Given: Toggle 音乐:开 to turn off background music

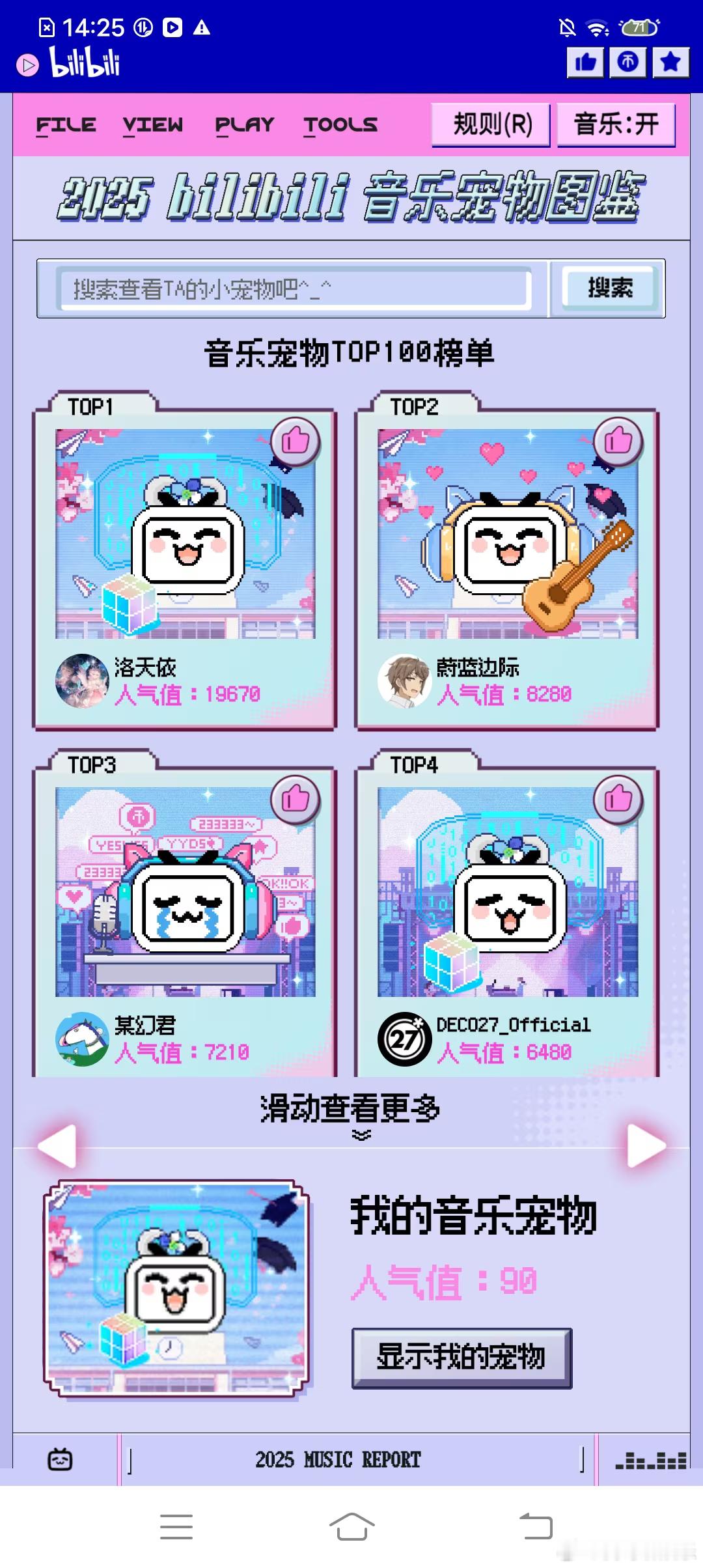Looking at the screenshot, I should point(614,124).
